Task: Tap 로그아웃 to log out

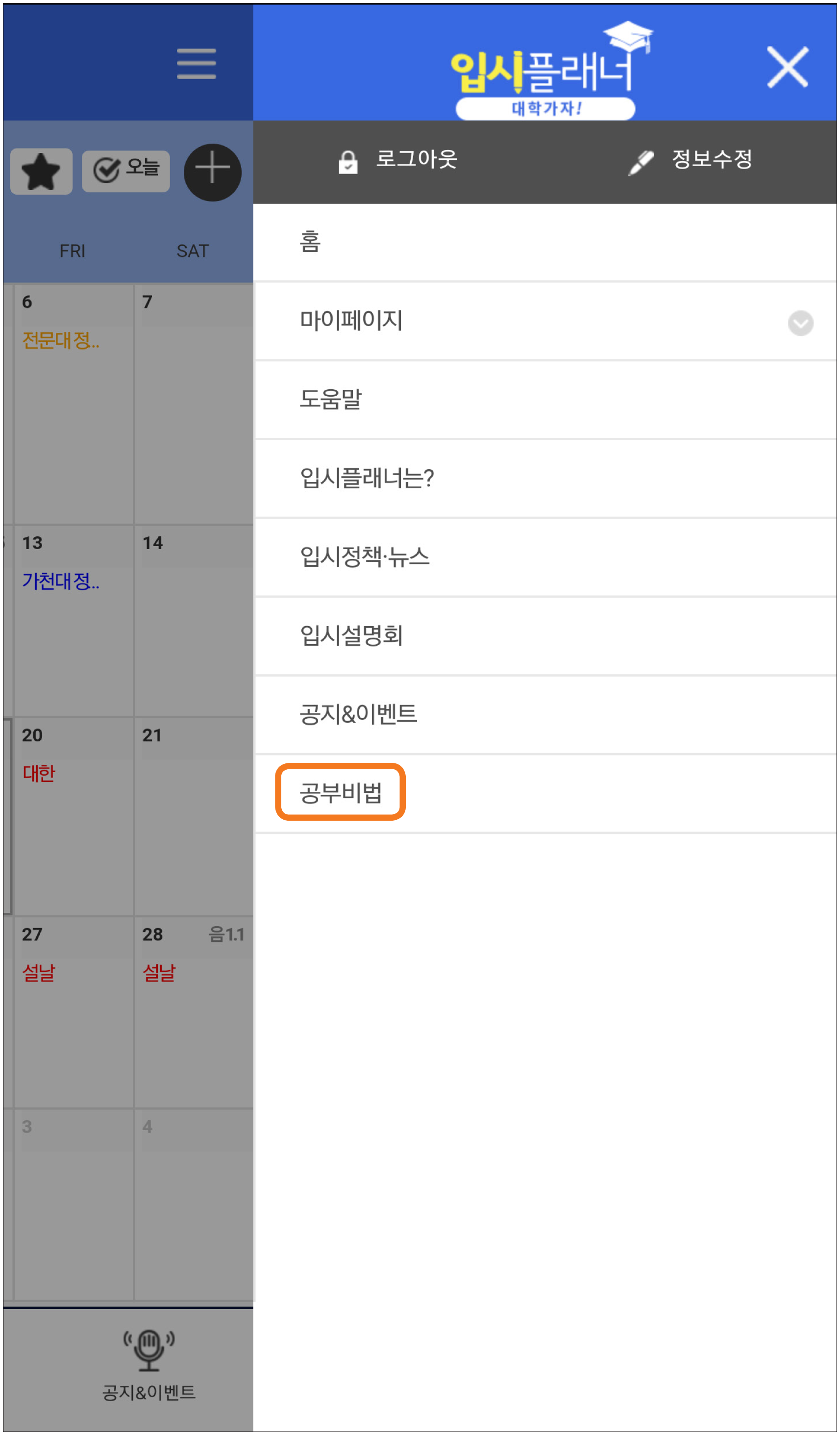Action: 398,159
